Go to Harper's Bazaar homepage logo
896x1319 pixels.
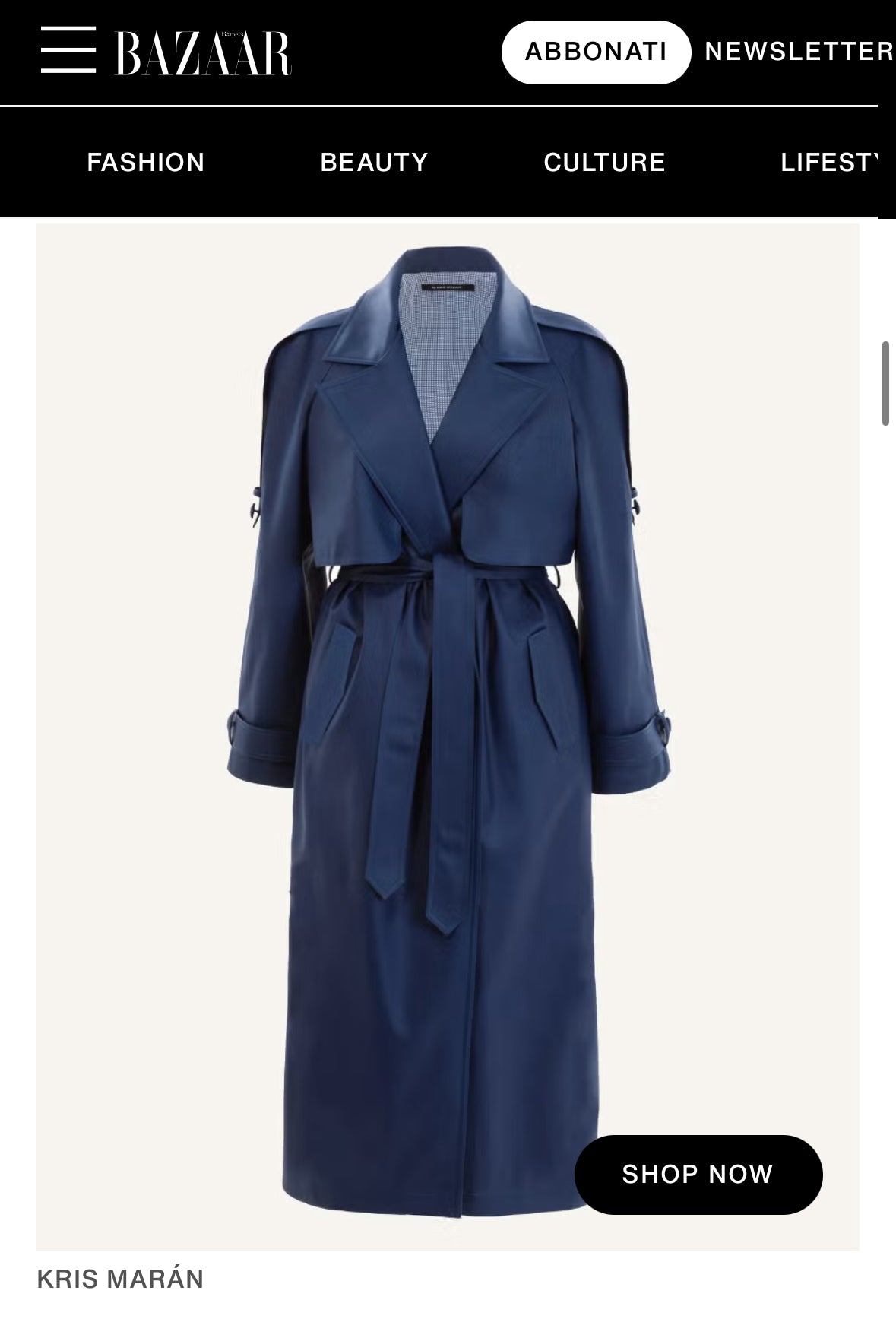(x=203, y=52)
